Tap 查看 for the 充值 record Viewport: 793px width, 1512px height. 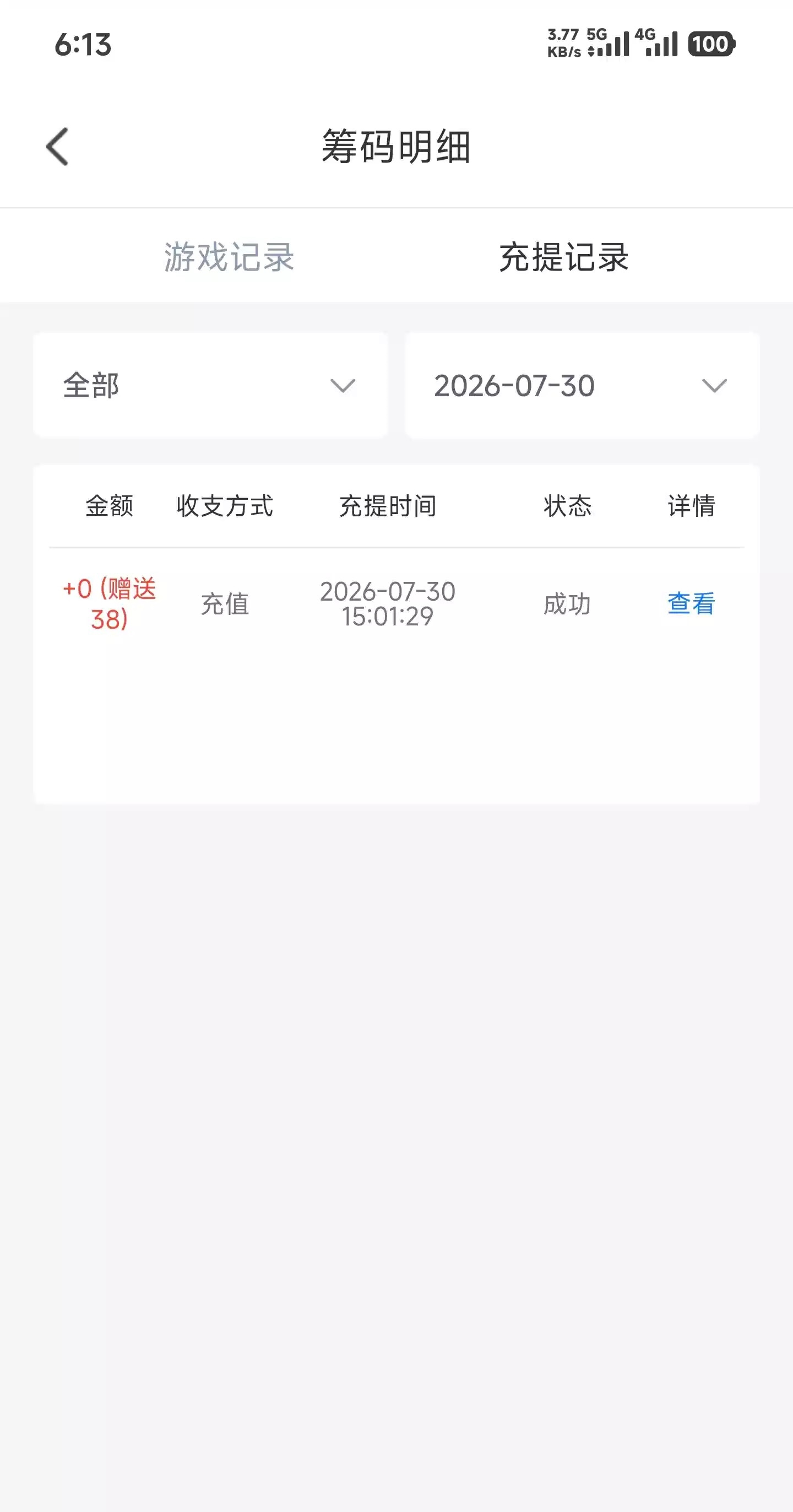(692, 603)
